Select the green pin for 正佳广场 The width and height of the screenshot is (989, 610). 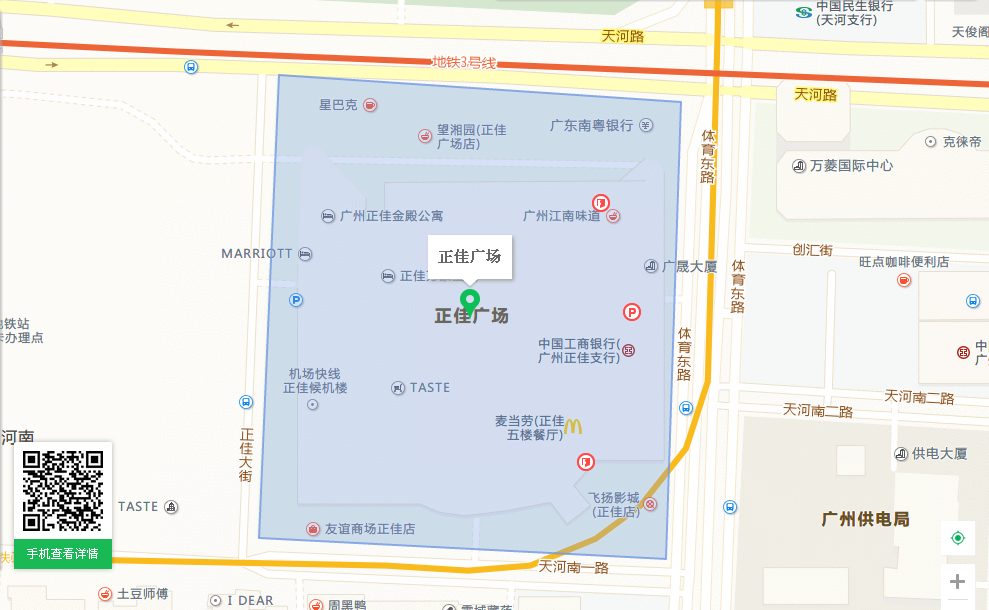point(469,299)
